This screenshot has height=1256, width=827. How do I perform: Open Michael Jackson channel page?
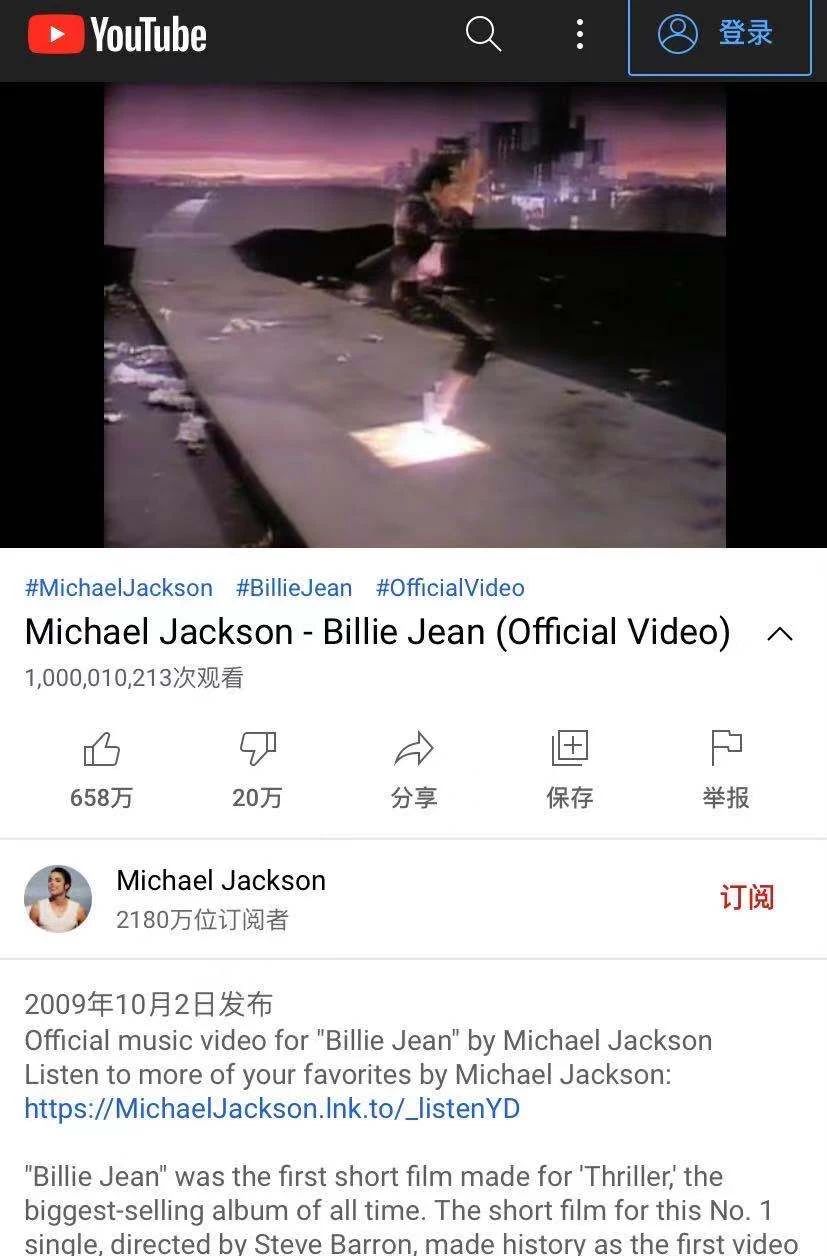[x=220, y=881]
